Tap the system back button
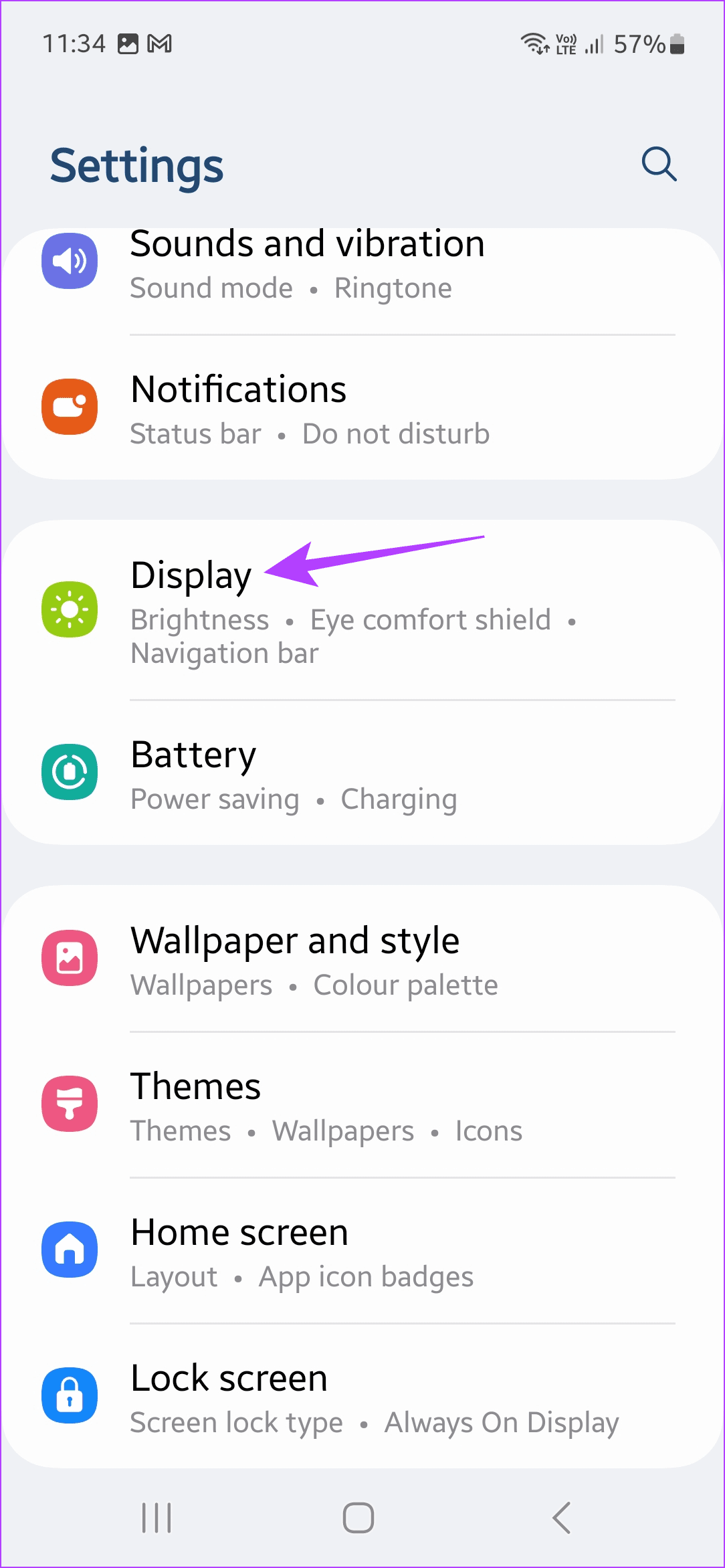 [x=562, y=1518]
